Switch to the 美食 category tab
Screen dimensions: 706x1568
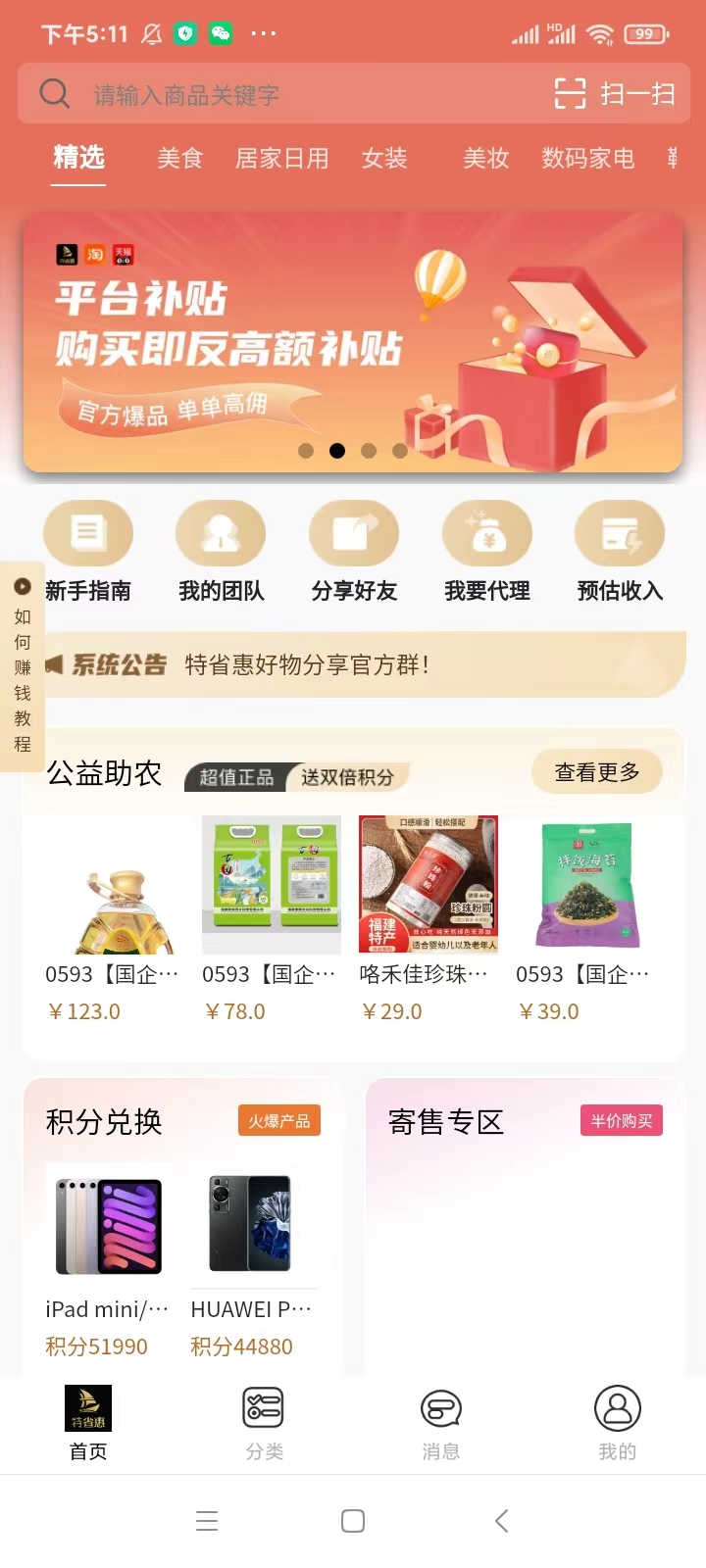click(x=180, y=159)
